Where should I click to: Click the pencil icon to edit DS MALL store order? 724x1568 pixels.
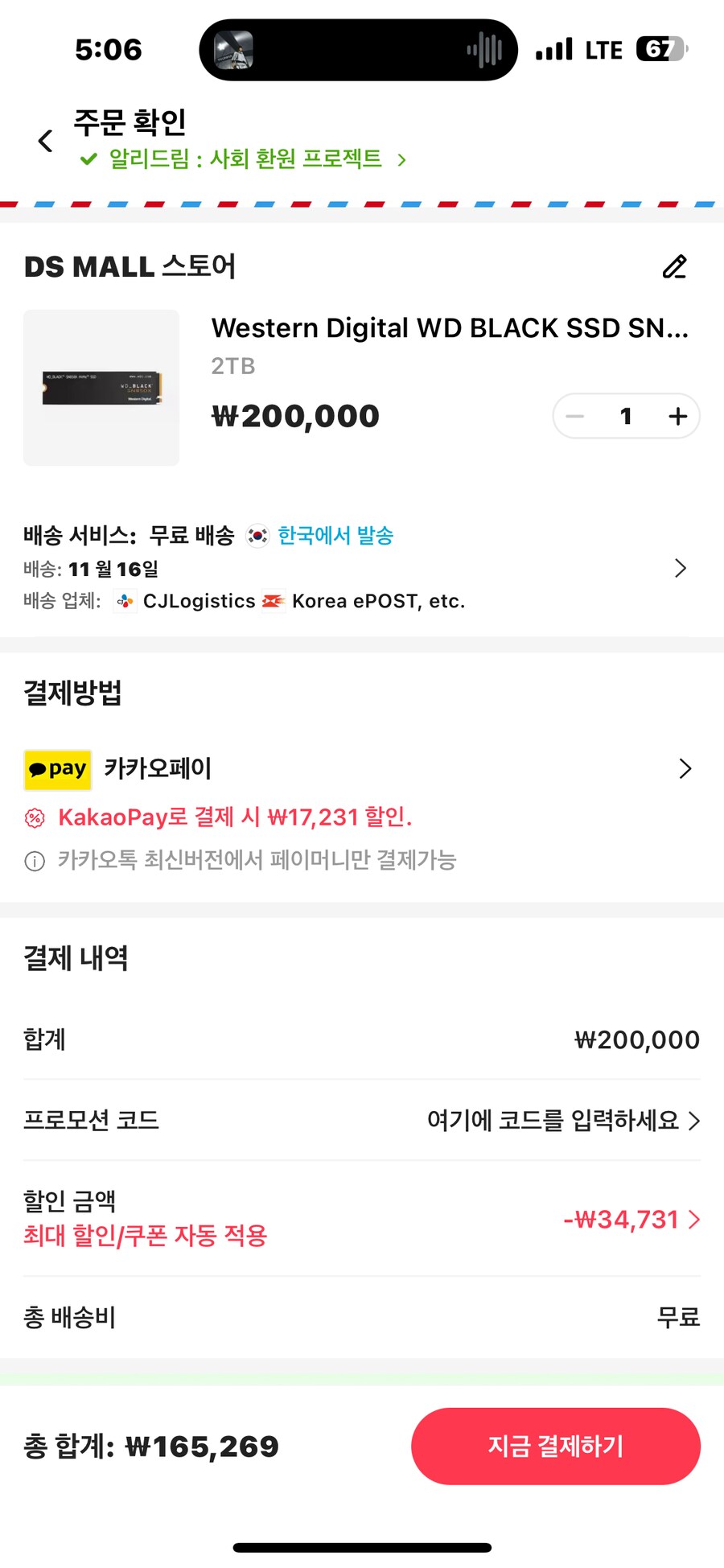click(674, 266)
